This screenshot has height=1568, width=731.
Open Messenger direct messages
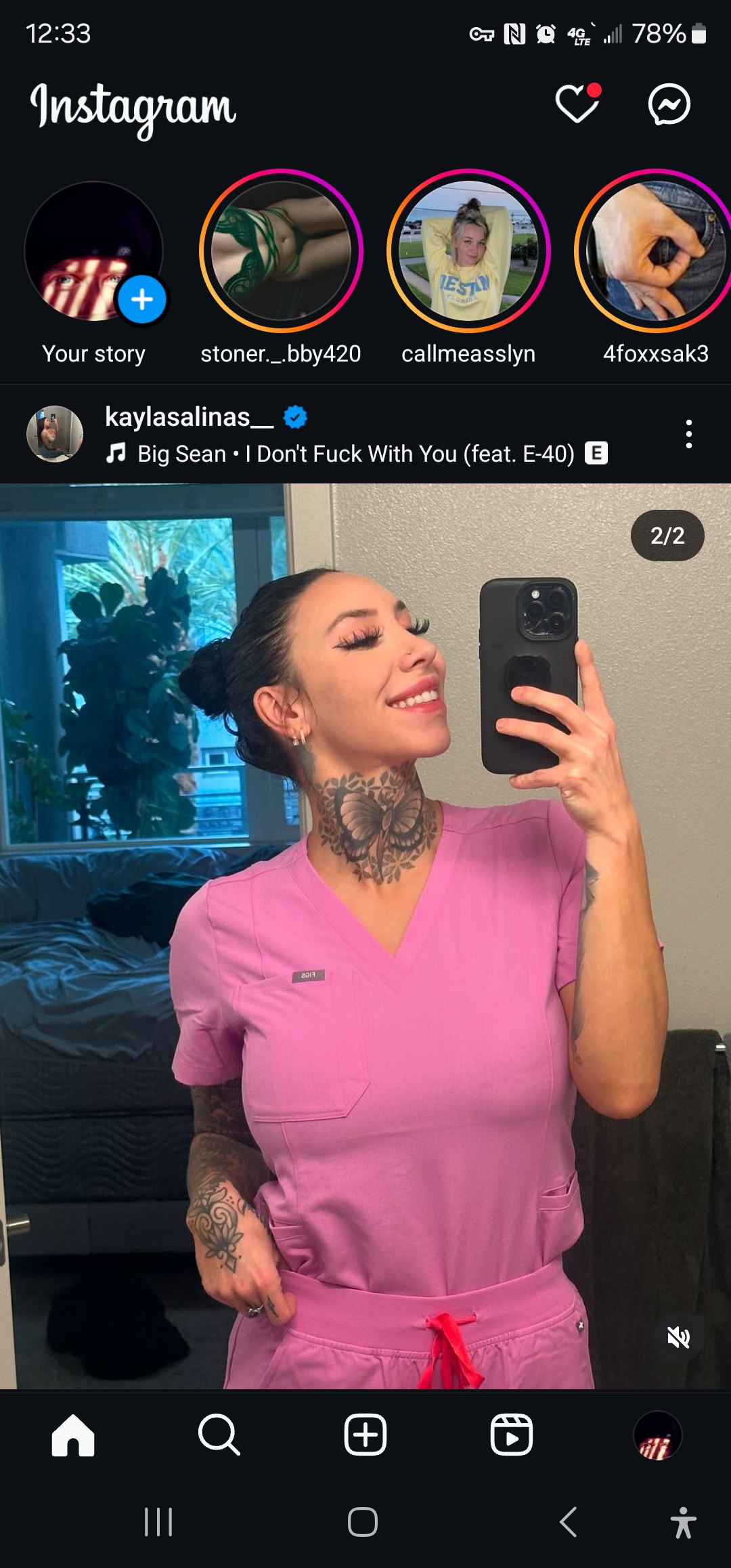point(669,104)
